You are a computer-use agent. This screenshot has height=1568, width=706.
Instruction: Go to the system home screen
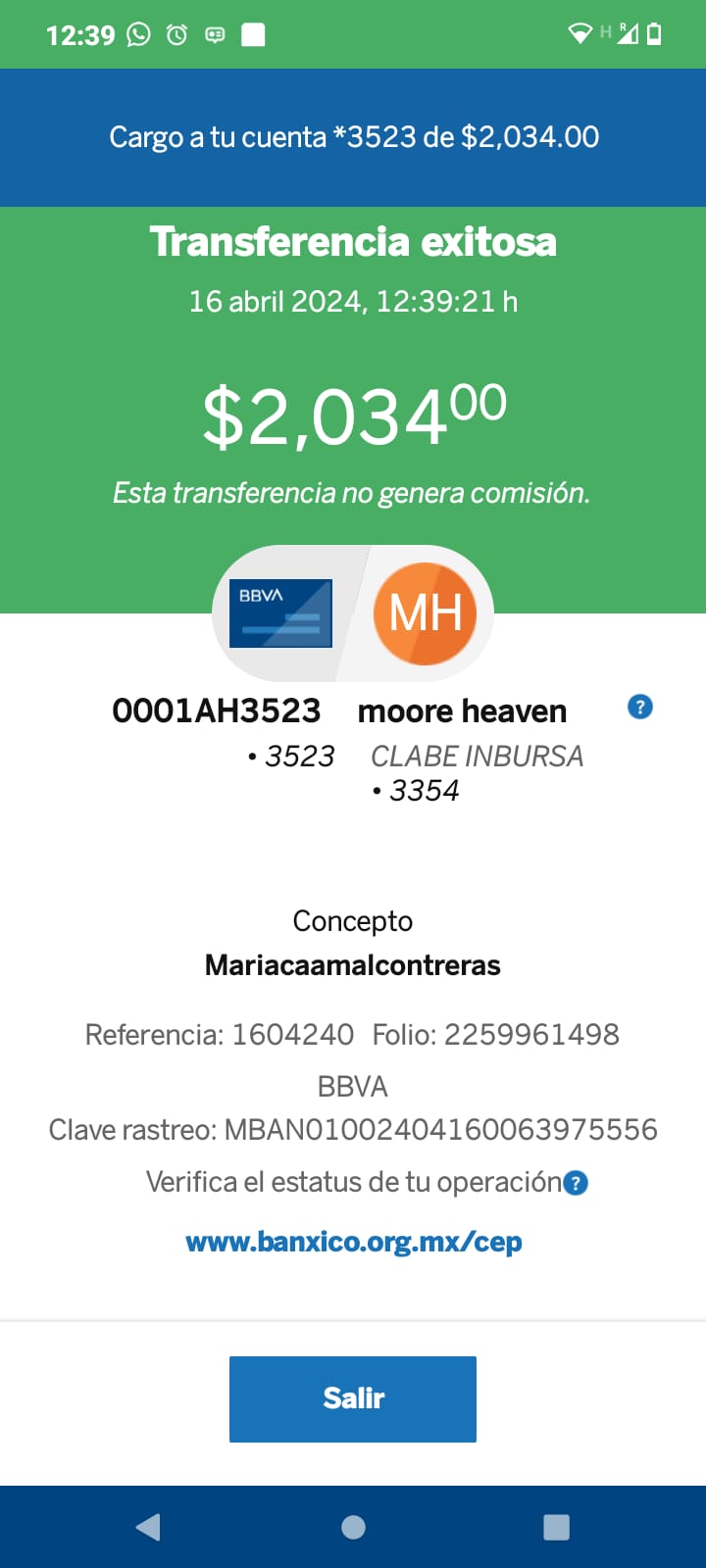353,1527
